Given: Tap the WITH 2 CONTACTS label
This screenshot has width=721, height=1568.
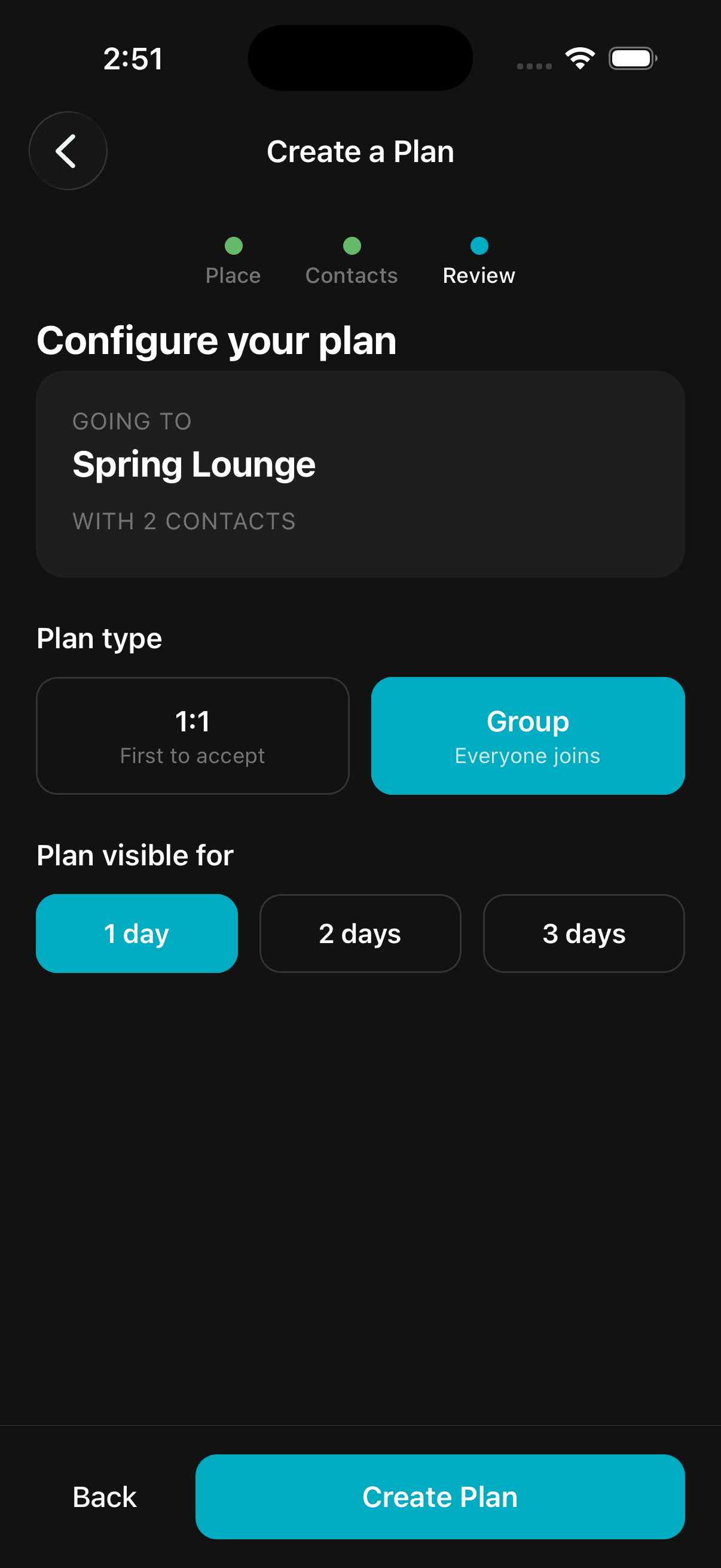Looking at the screenshot, I should coord(184,521).
